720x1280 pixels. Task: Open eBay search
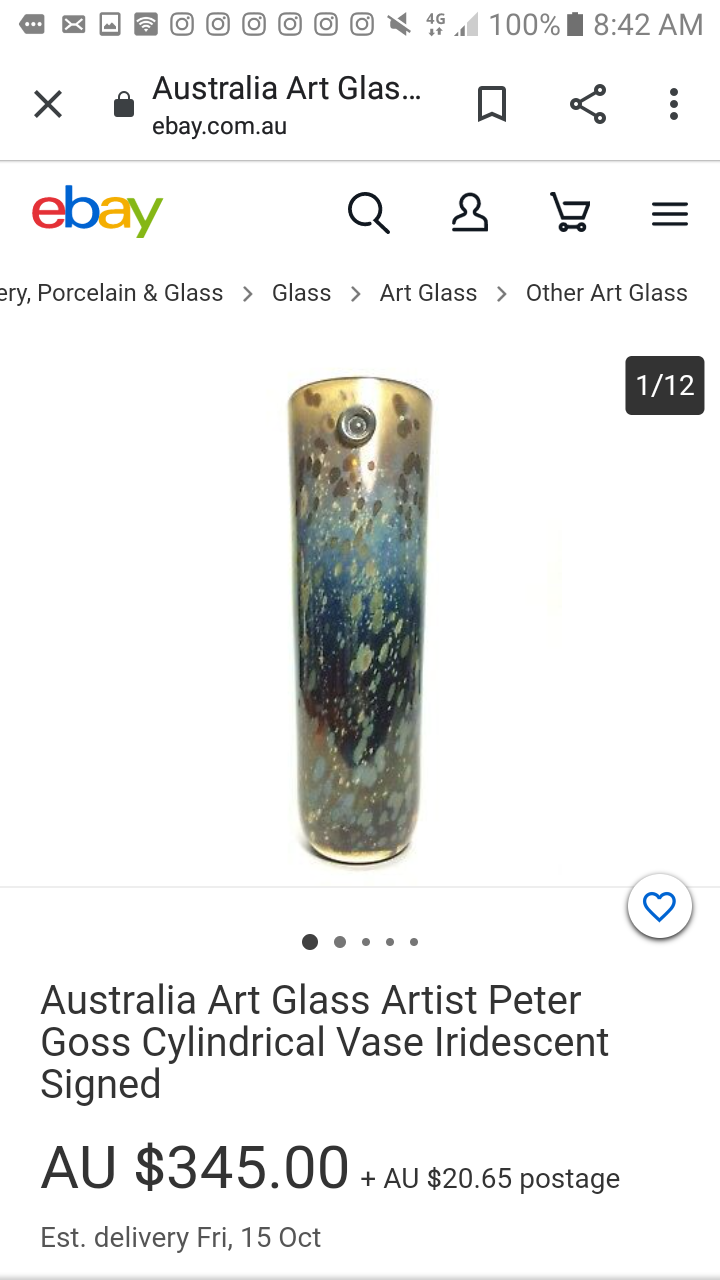368,213
